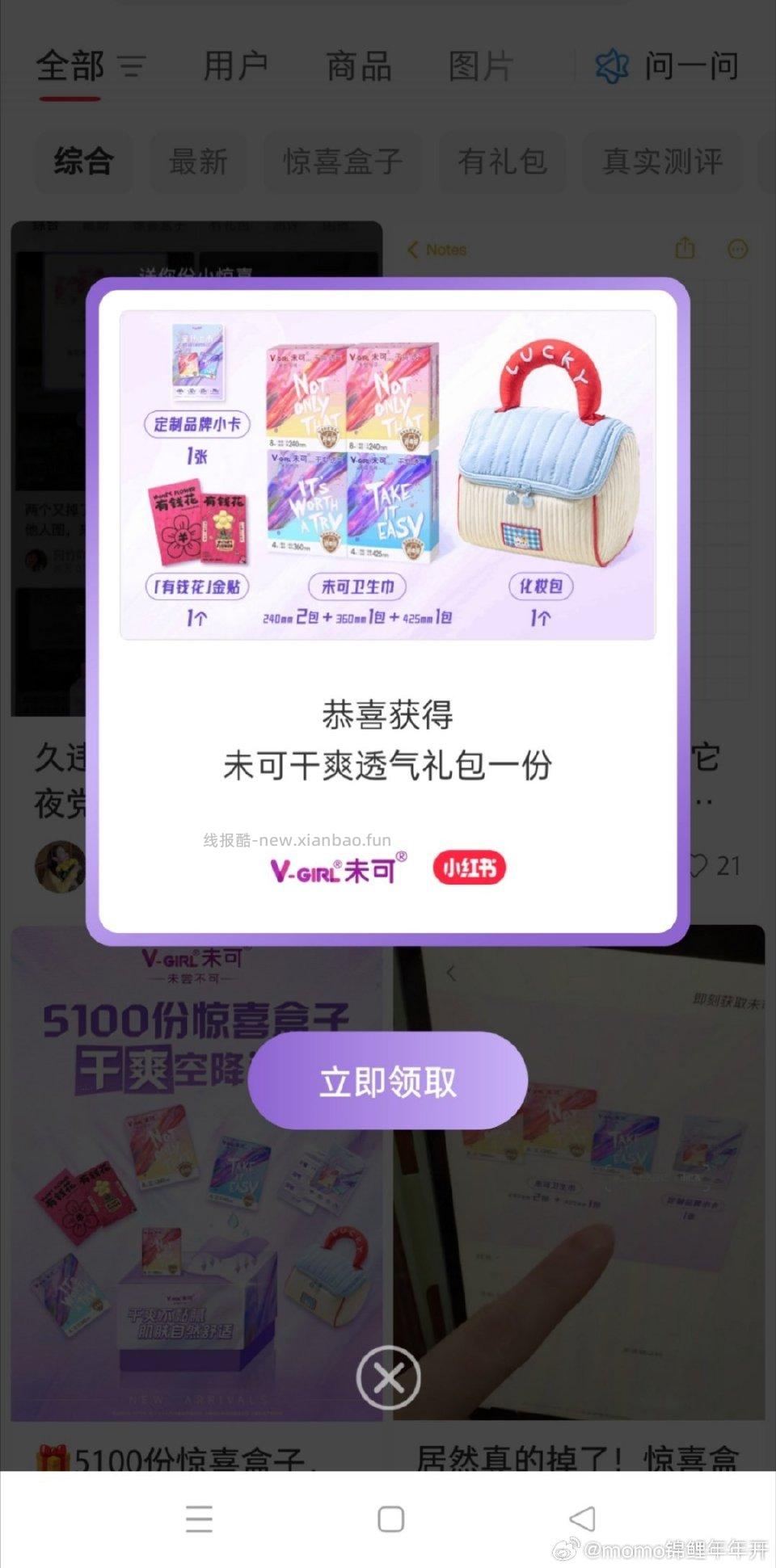776x1568 pixels.
Task: Toggle the 有礼包 filter
Action: (x=502, y=162)
